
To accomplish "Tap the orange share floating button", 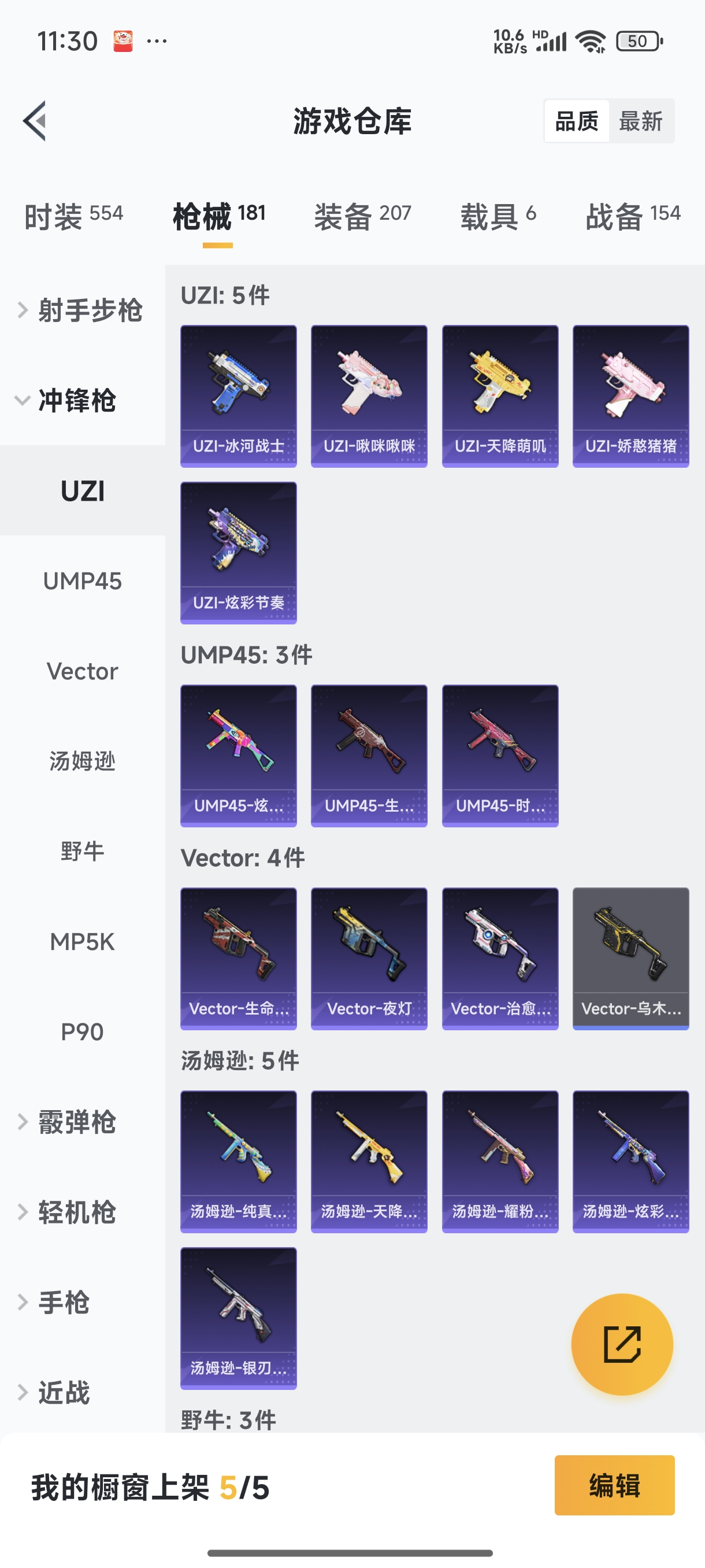I will click(x=622, y=1344).
